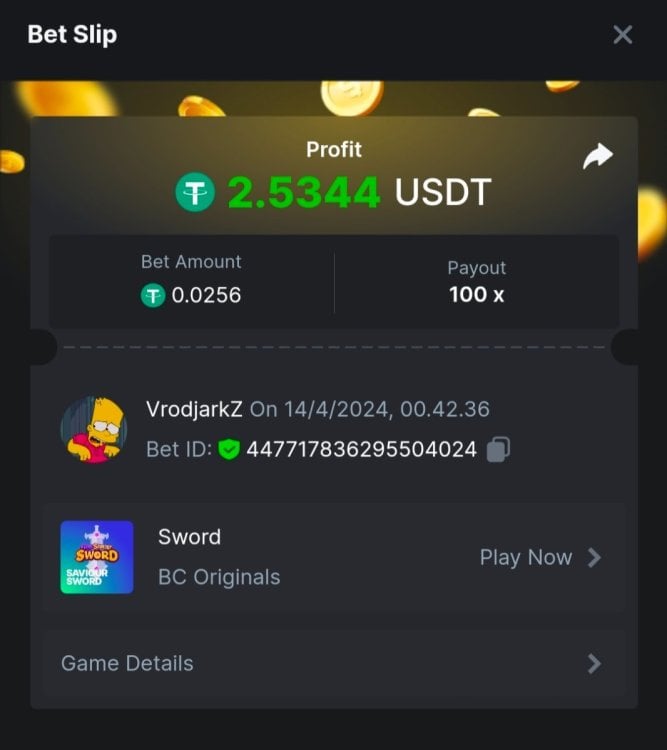Image resolution: width=667 pixels, height=750 pixels.
Task: Share this bet slip
Action: 597,156
